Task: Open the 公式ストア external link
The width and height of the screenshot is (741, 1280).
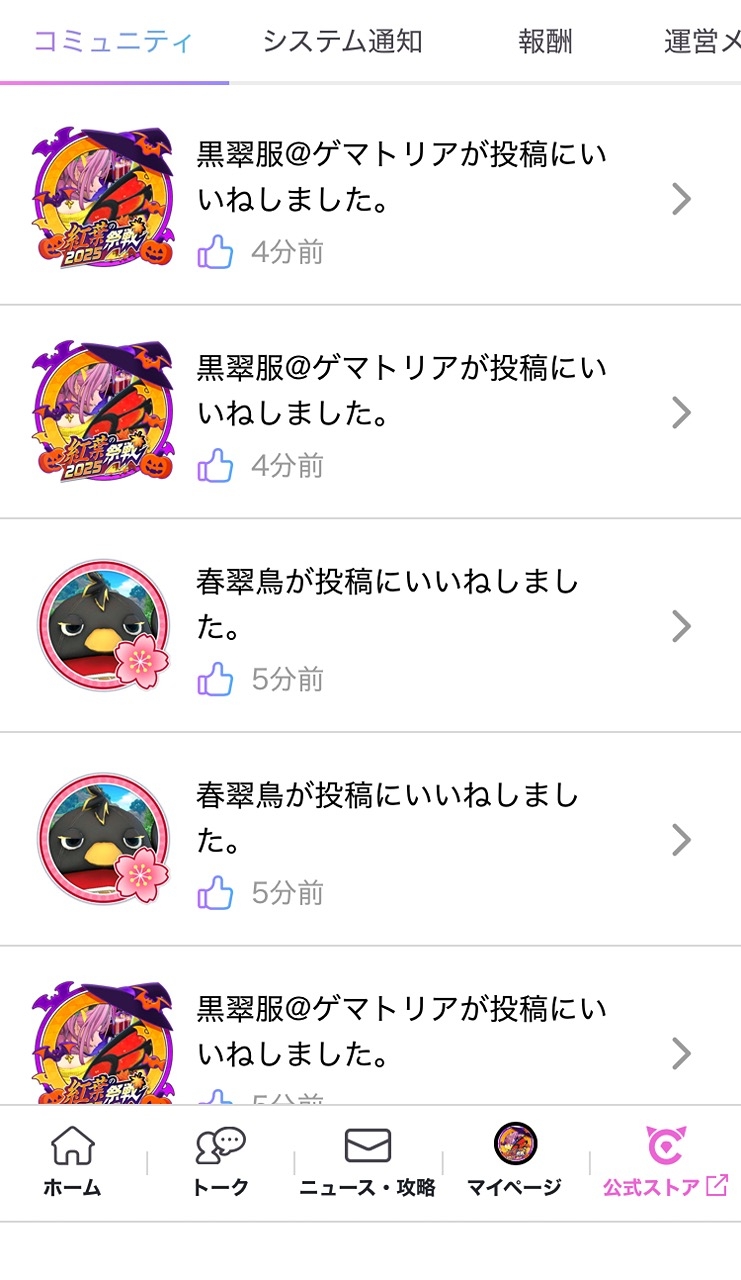Action: [665, 1162]
